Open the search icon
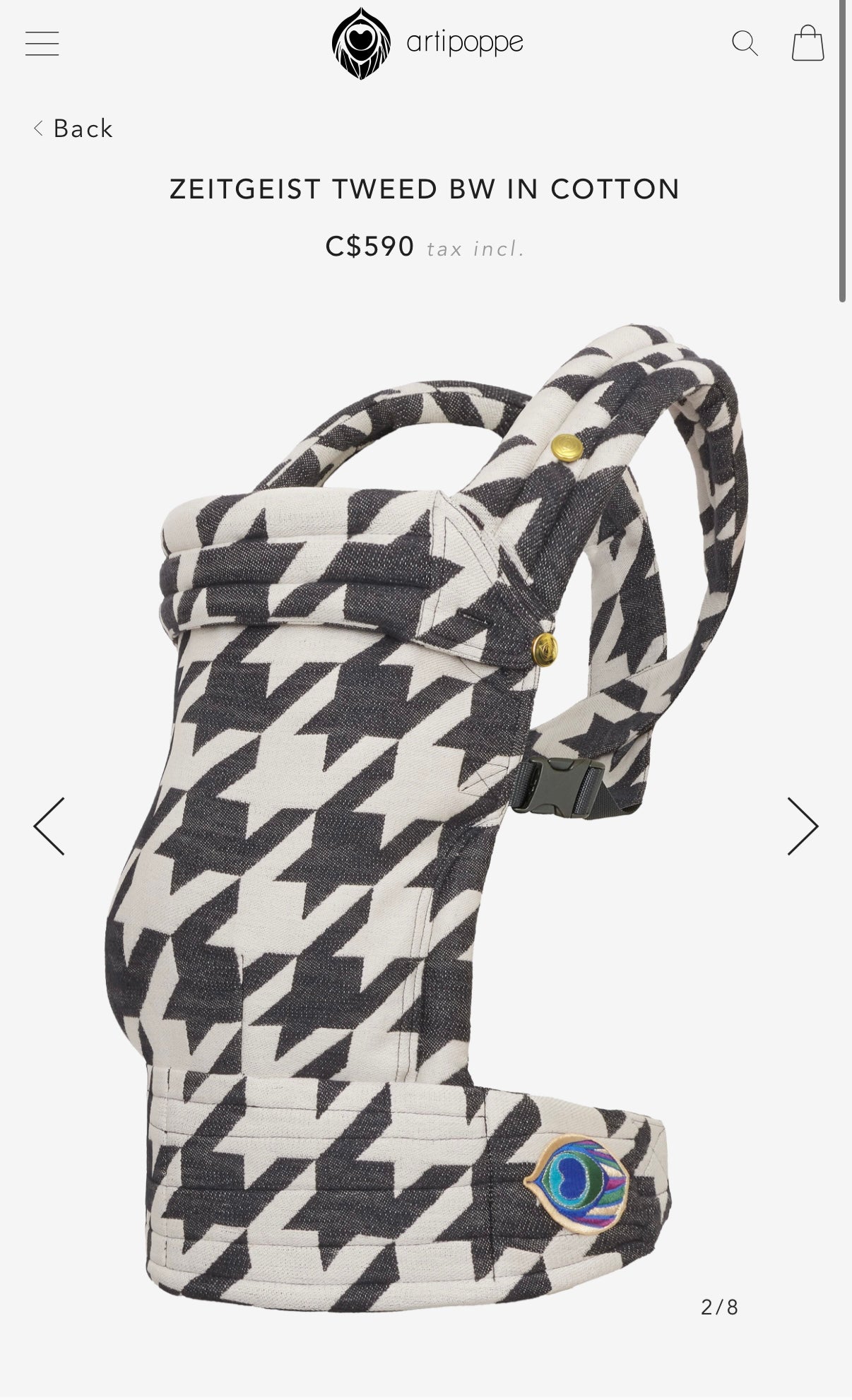The height and width of the screenshot is (1400, 852). [744, 44]
